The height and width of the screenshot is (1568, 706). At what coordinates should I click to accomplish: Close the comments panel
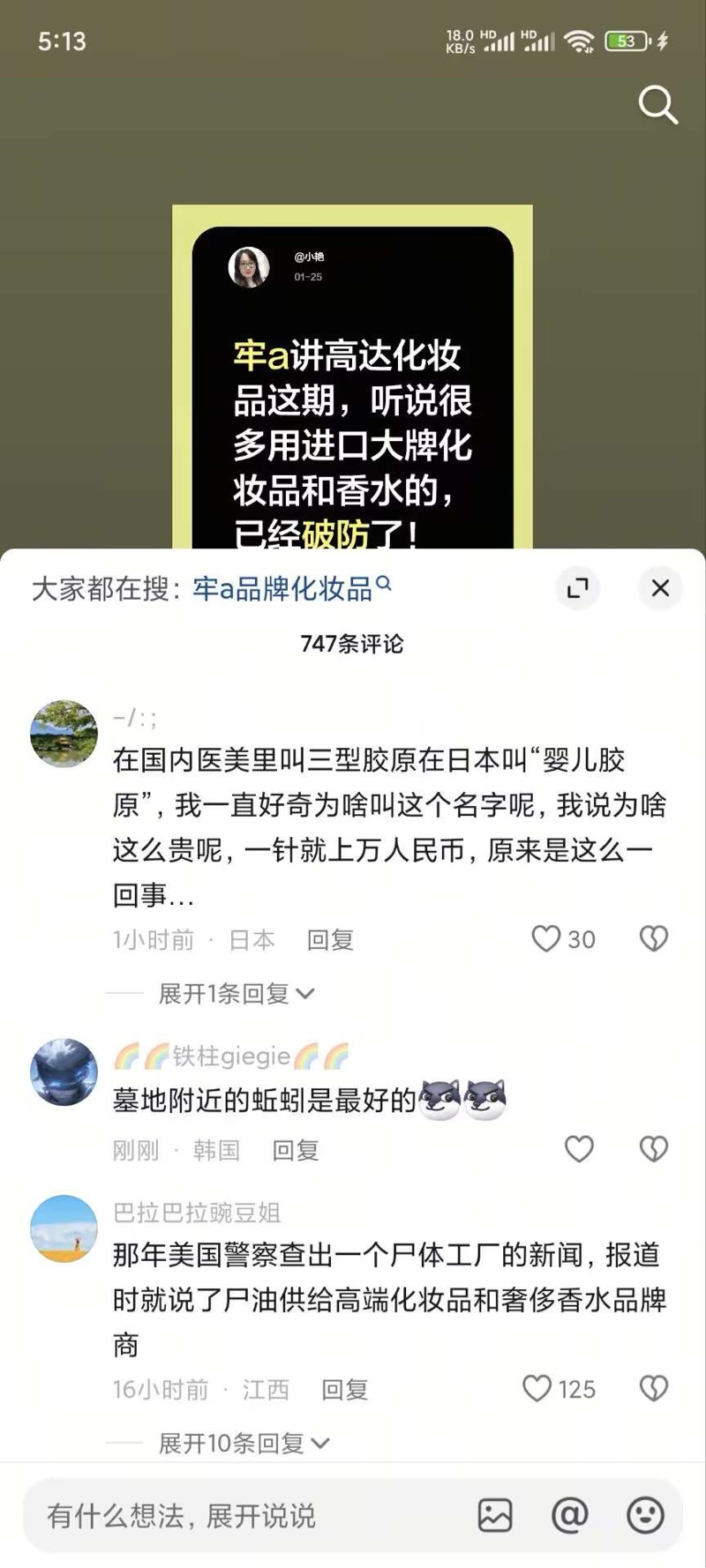[660, 588]
